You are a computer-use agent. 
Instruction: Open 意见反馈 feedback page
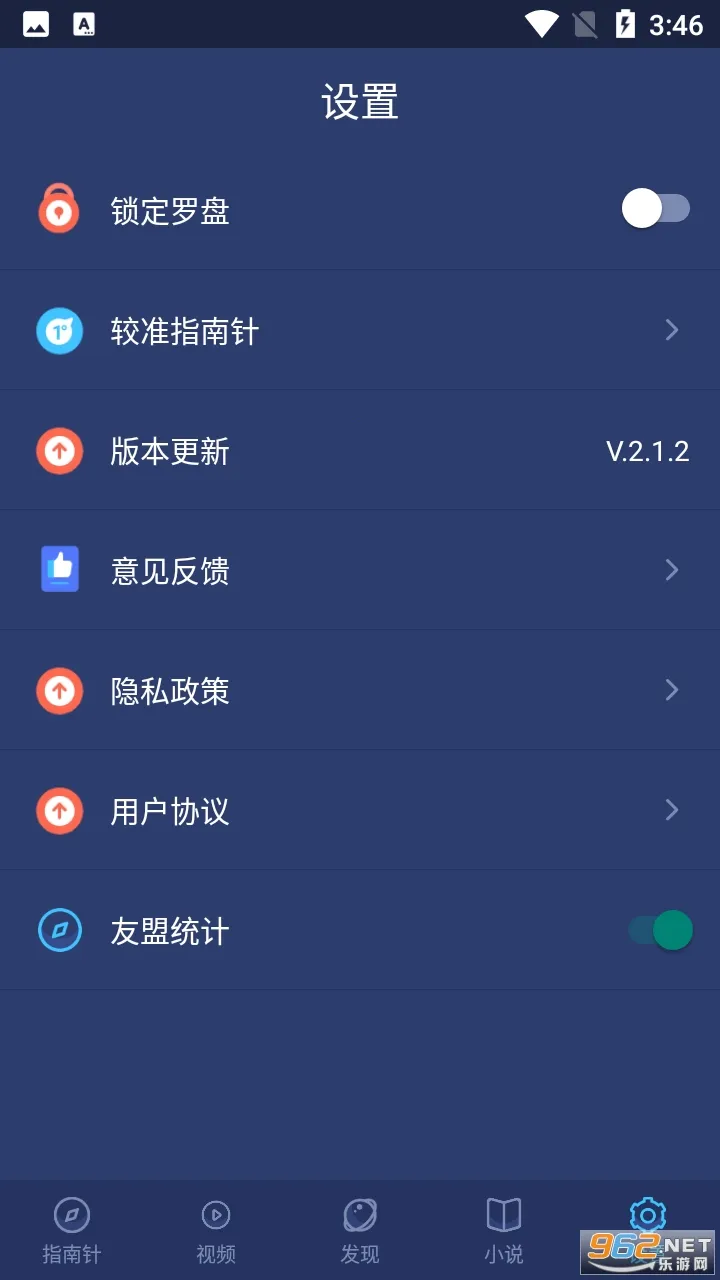pyautogui.click(x=360, y=571)
